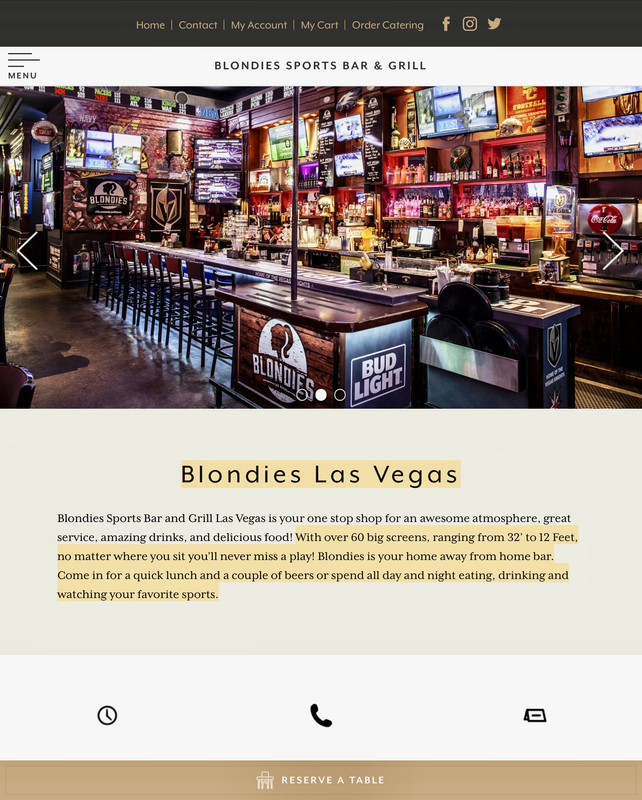Tap the phone call icon
This screenshot has width=642, height=800.
[321, 715]
